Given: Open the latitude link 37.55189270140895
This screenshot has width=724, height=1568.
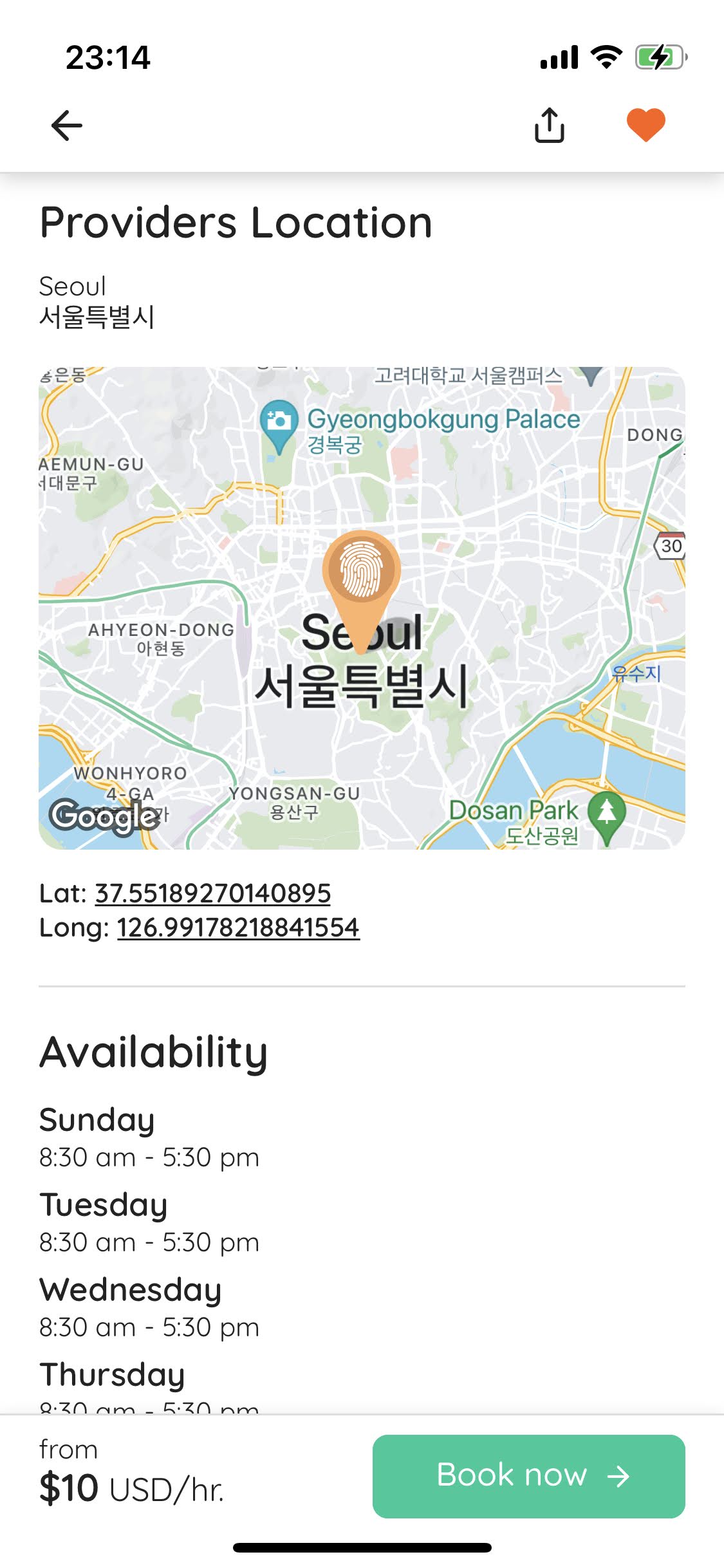Looking at the screenshot, I should point(213,893).
